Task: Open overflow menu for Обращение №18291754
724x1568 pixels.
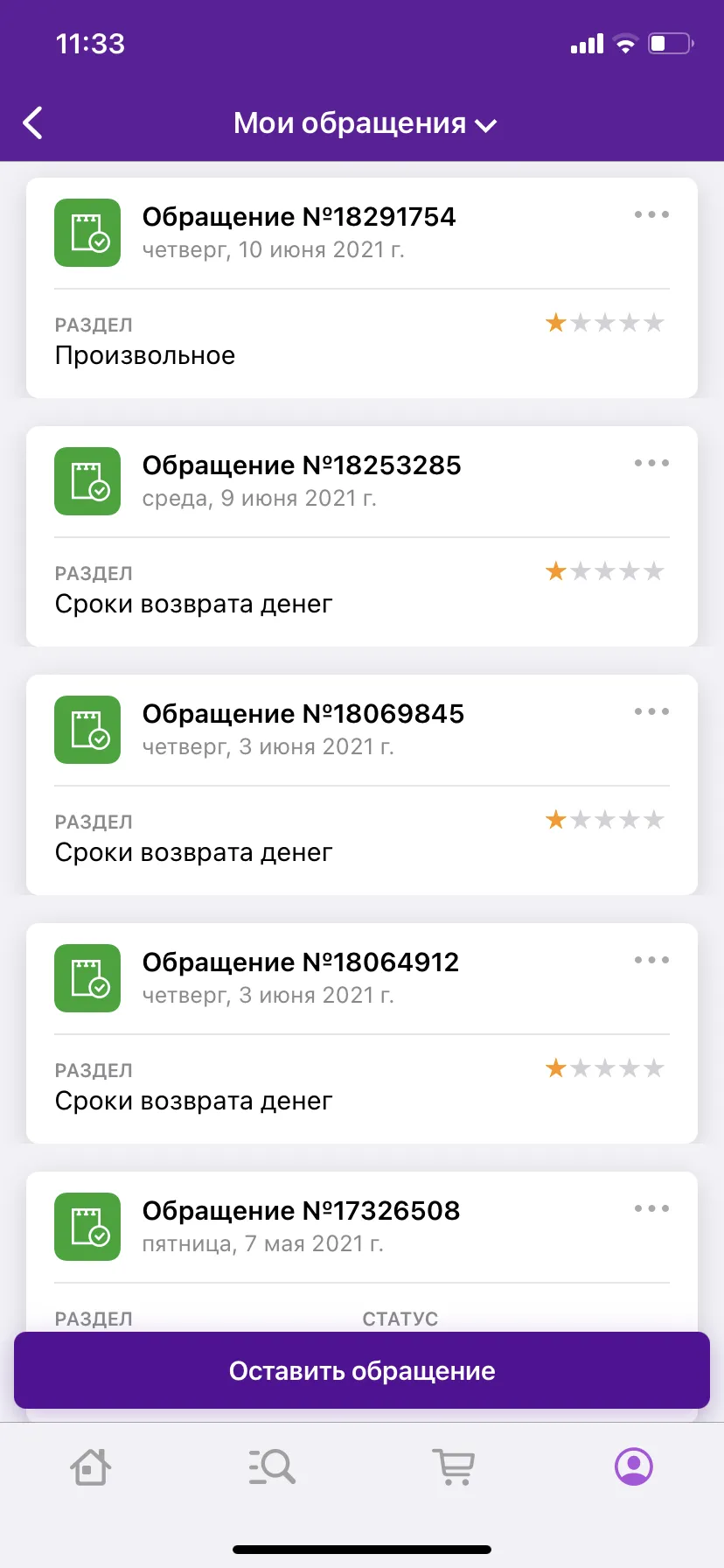Action: pyautogui.click(x=651, y=214)
